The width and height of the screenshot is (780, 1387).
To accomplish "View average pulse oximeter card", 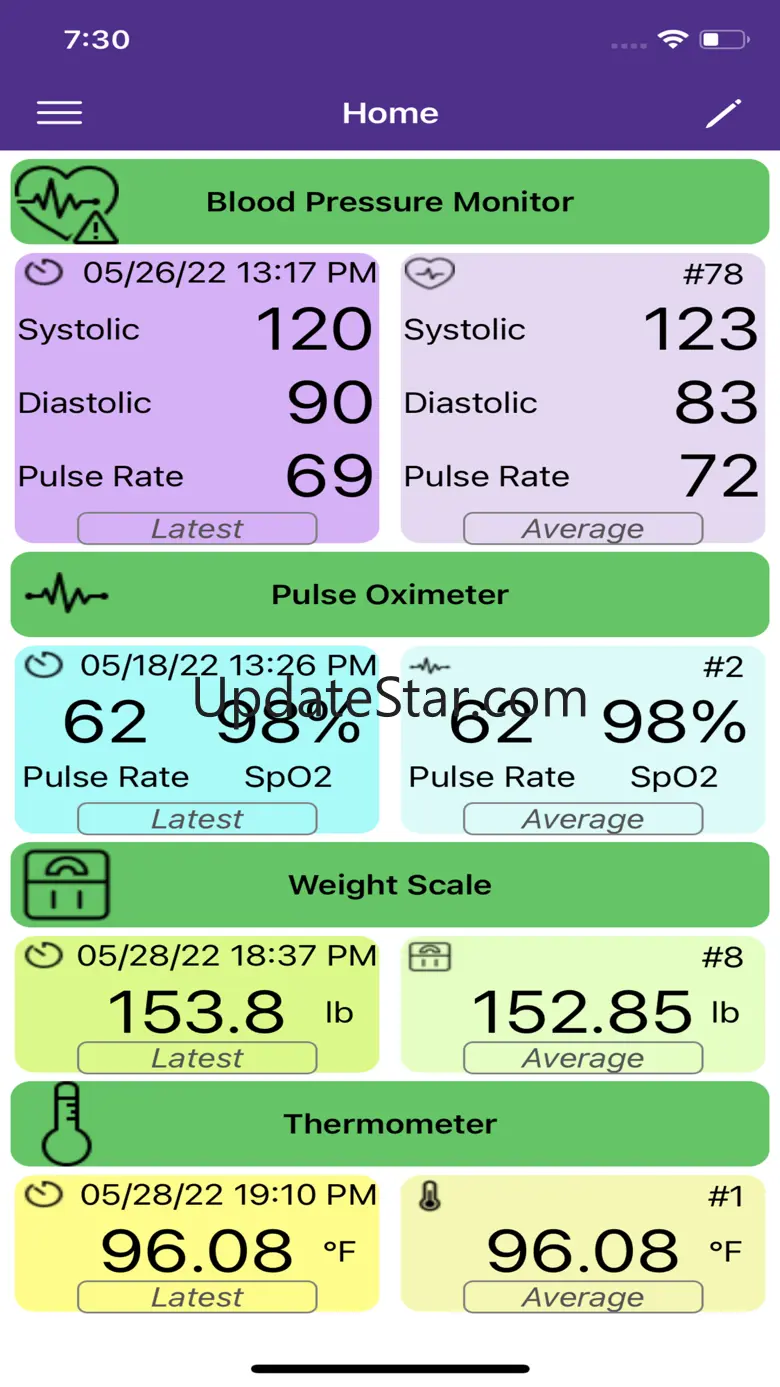I will (583, 740).
